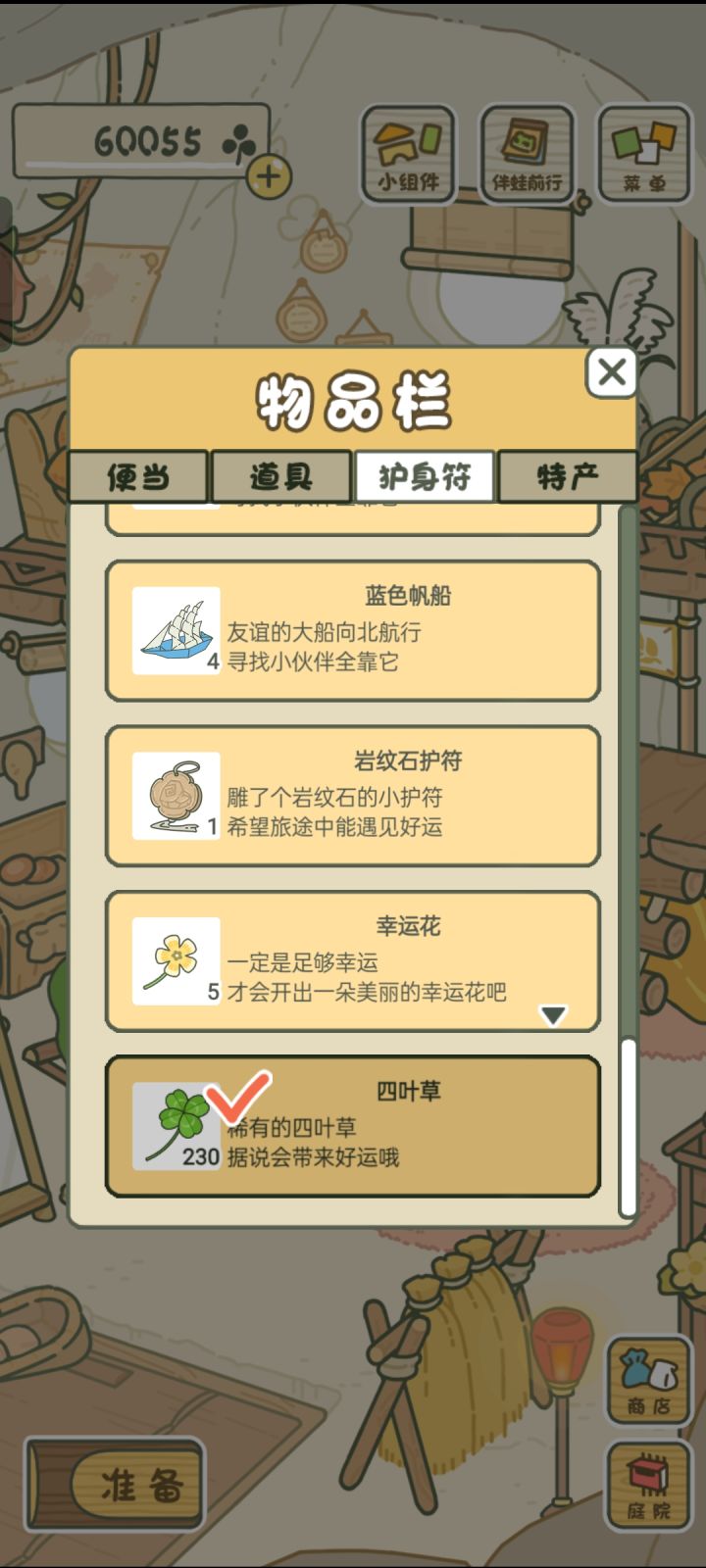This screenshot has height=1568, width=706.
Task: Switch to the 便当 tab
Action: coord(137,477)
